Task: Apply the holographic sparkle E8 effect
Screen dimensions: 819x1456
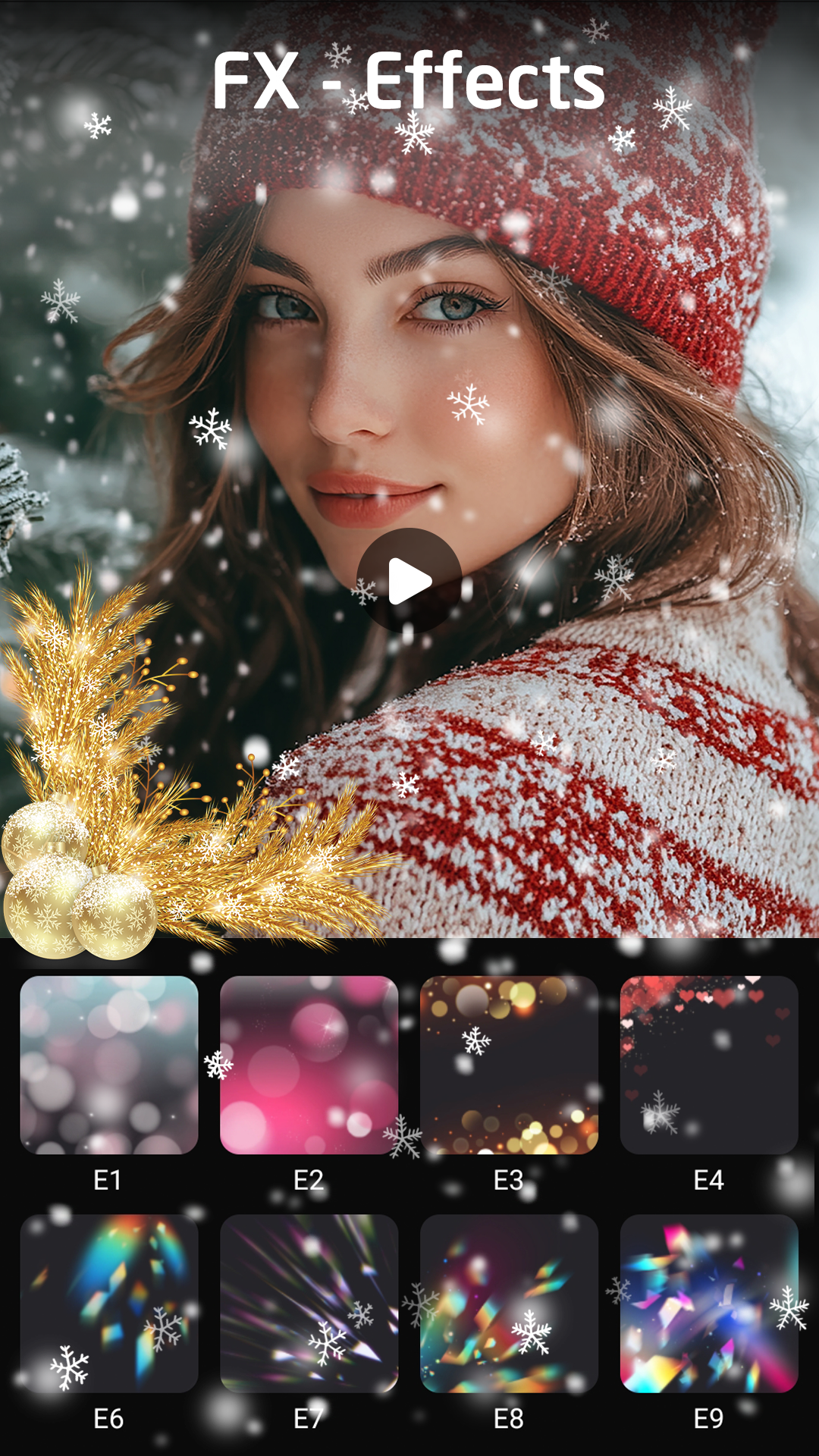Action: 510,1304
